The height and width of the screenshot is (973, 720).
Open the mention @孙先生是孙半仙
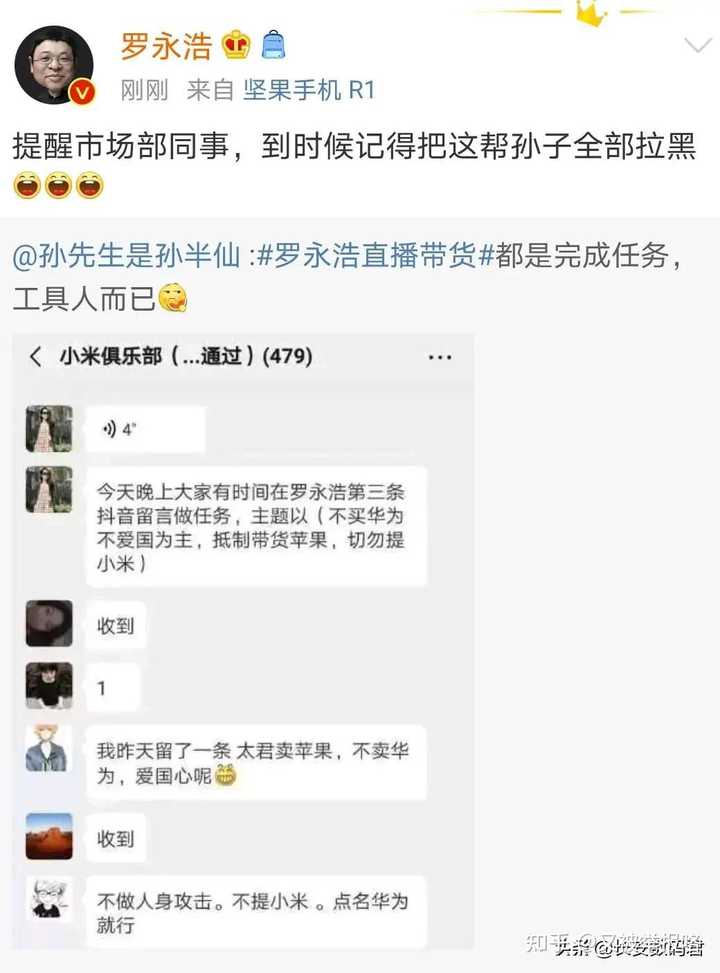[126, 257]
